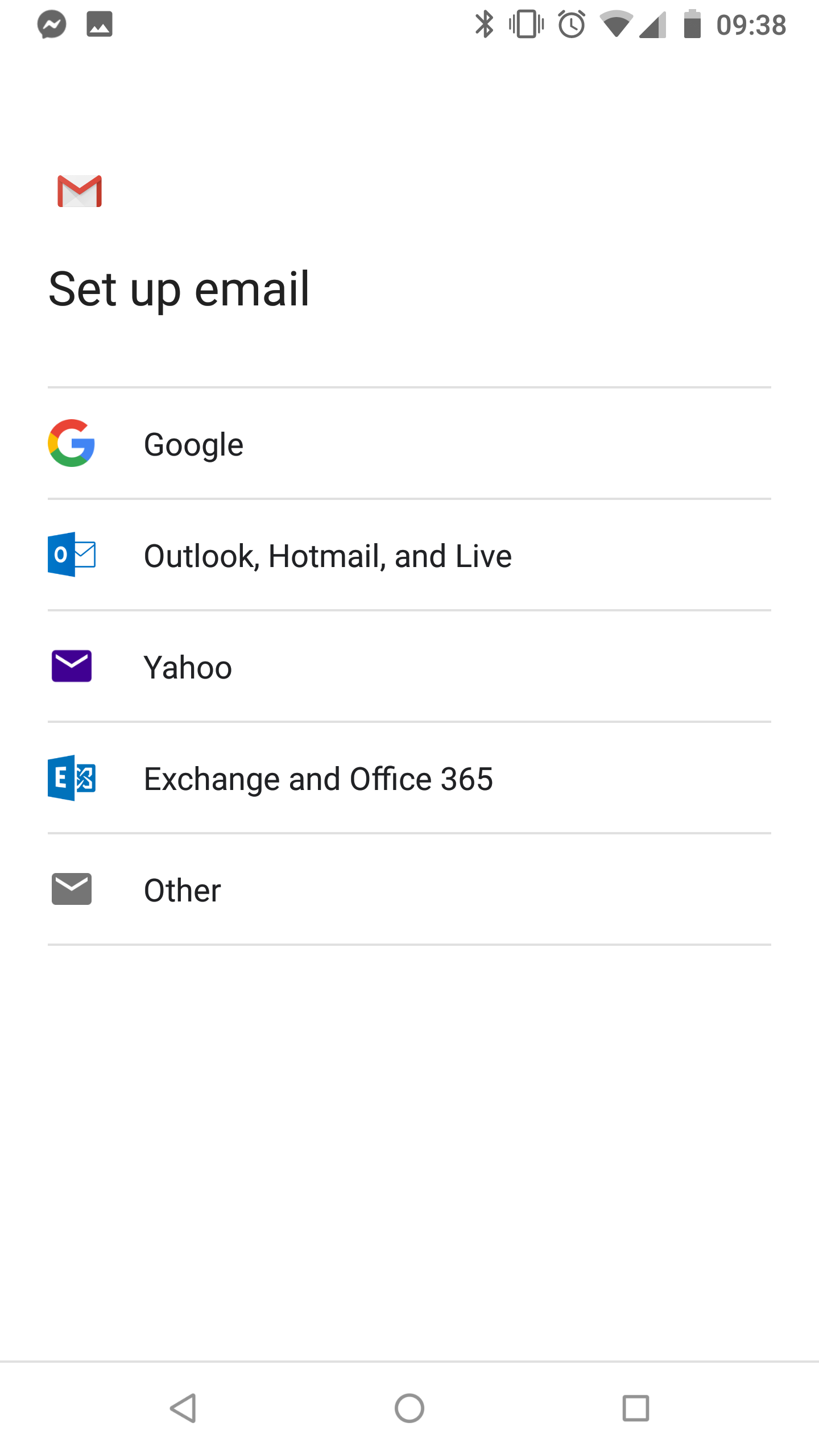
Task: Select Outlook, Hotmail, and Live
Action: [328, 556]
